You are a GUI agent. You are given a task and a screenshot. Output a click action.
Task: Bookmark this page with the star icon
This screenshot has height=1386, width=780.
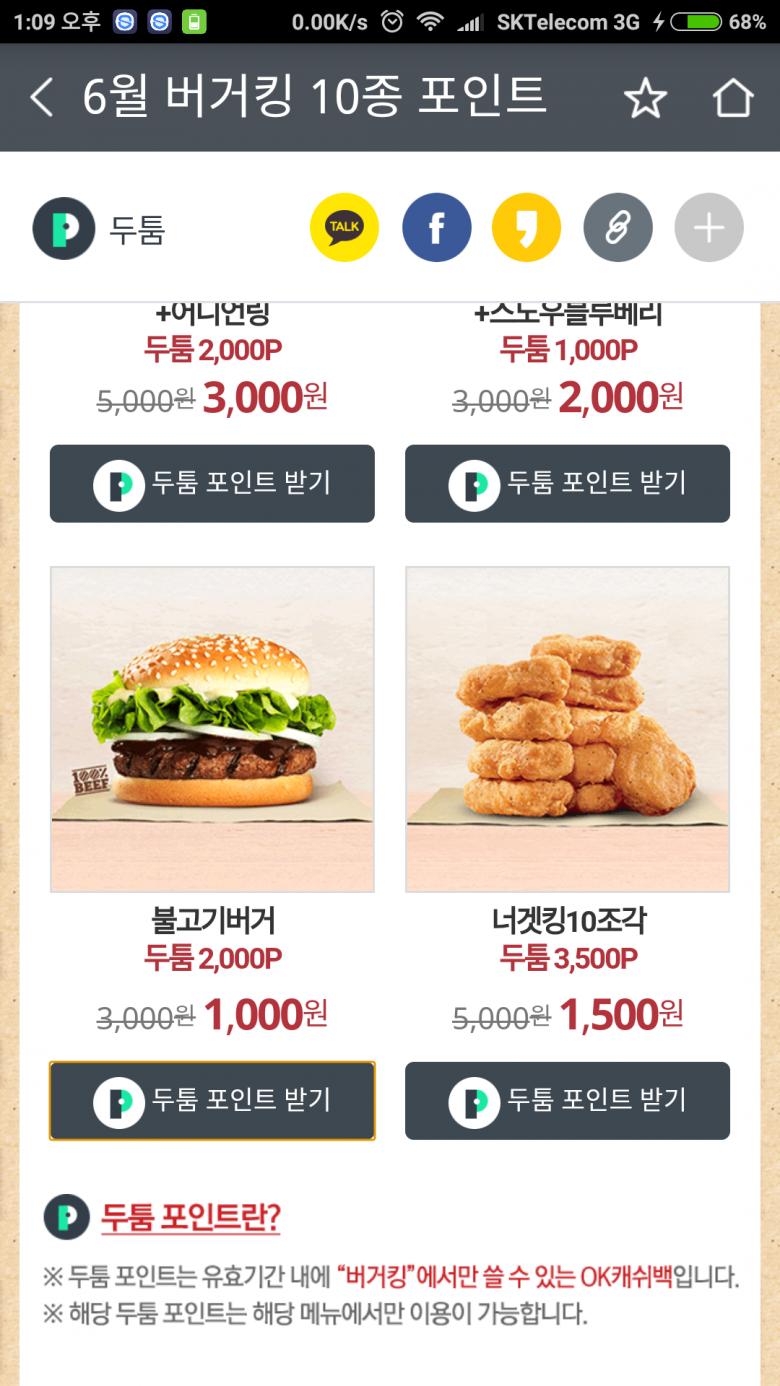645,98
